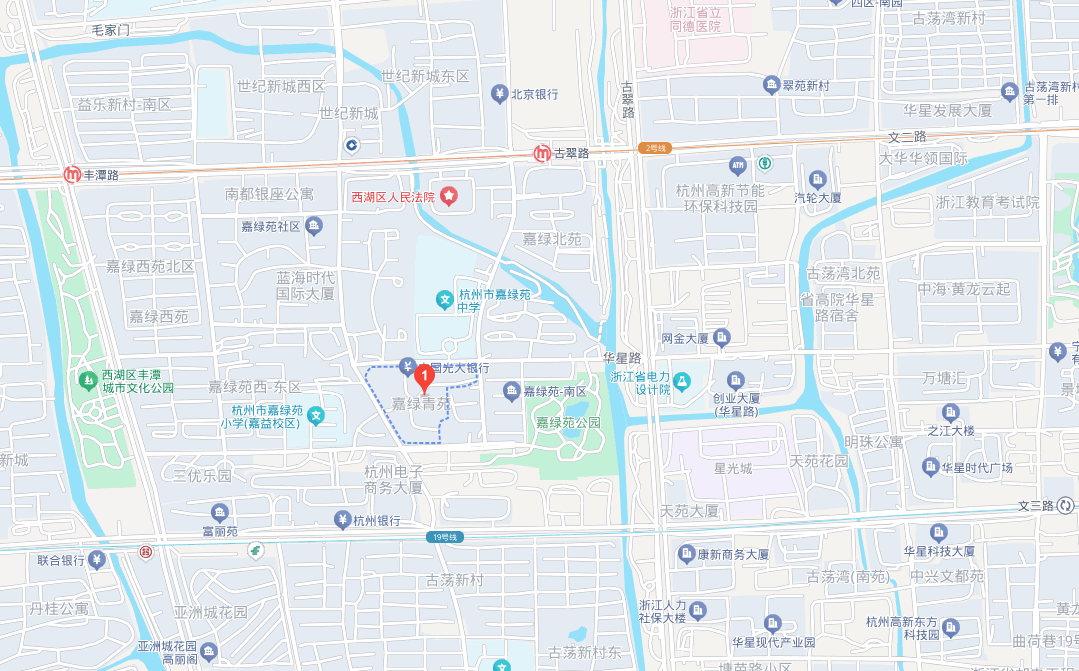This screenshot has height=671, width=1079.
Task: Select 西湖区丰潭城市文化公园 park marker
Action: pos(88,380)
